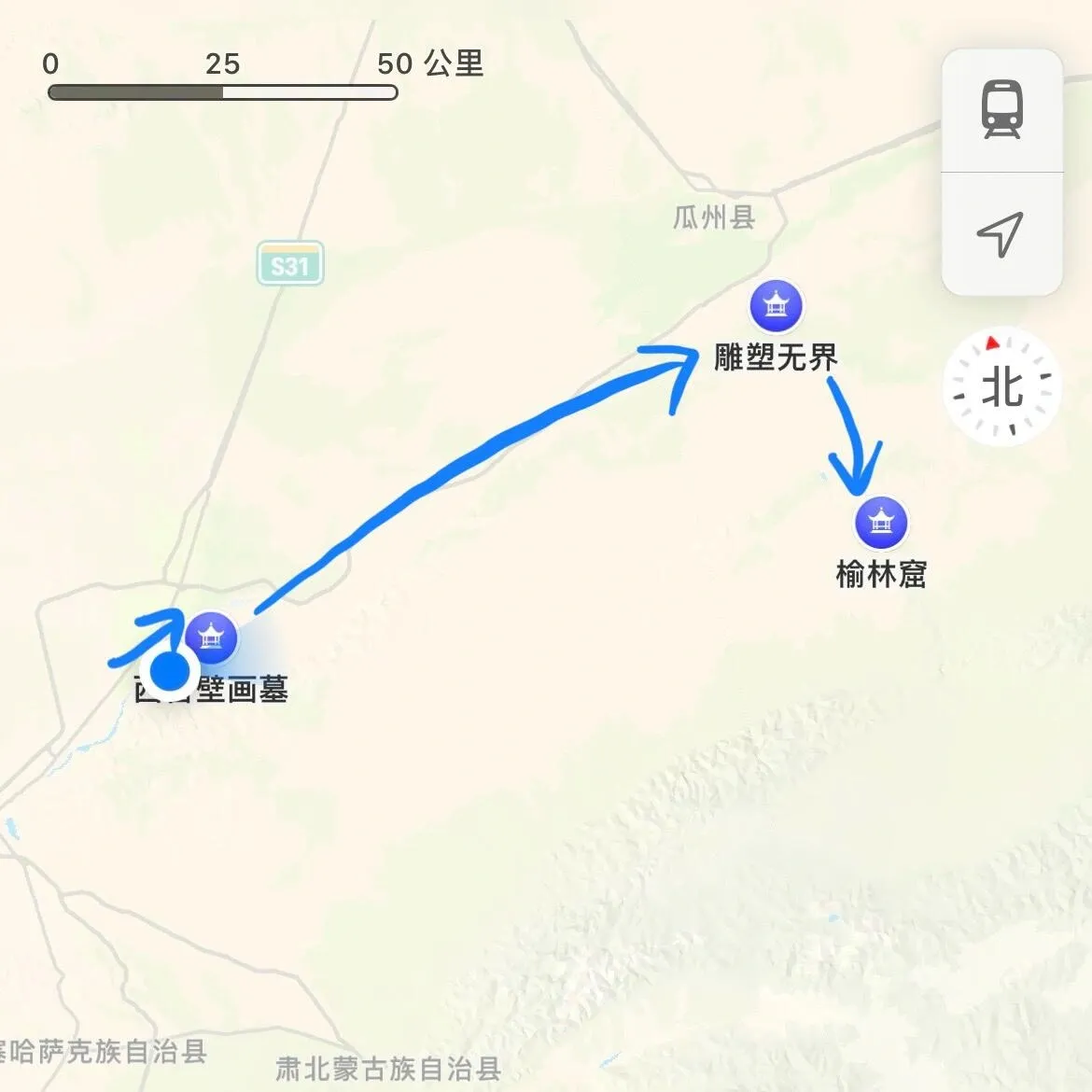Center map on current location arrow

tap(1000, 233)
